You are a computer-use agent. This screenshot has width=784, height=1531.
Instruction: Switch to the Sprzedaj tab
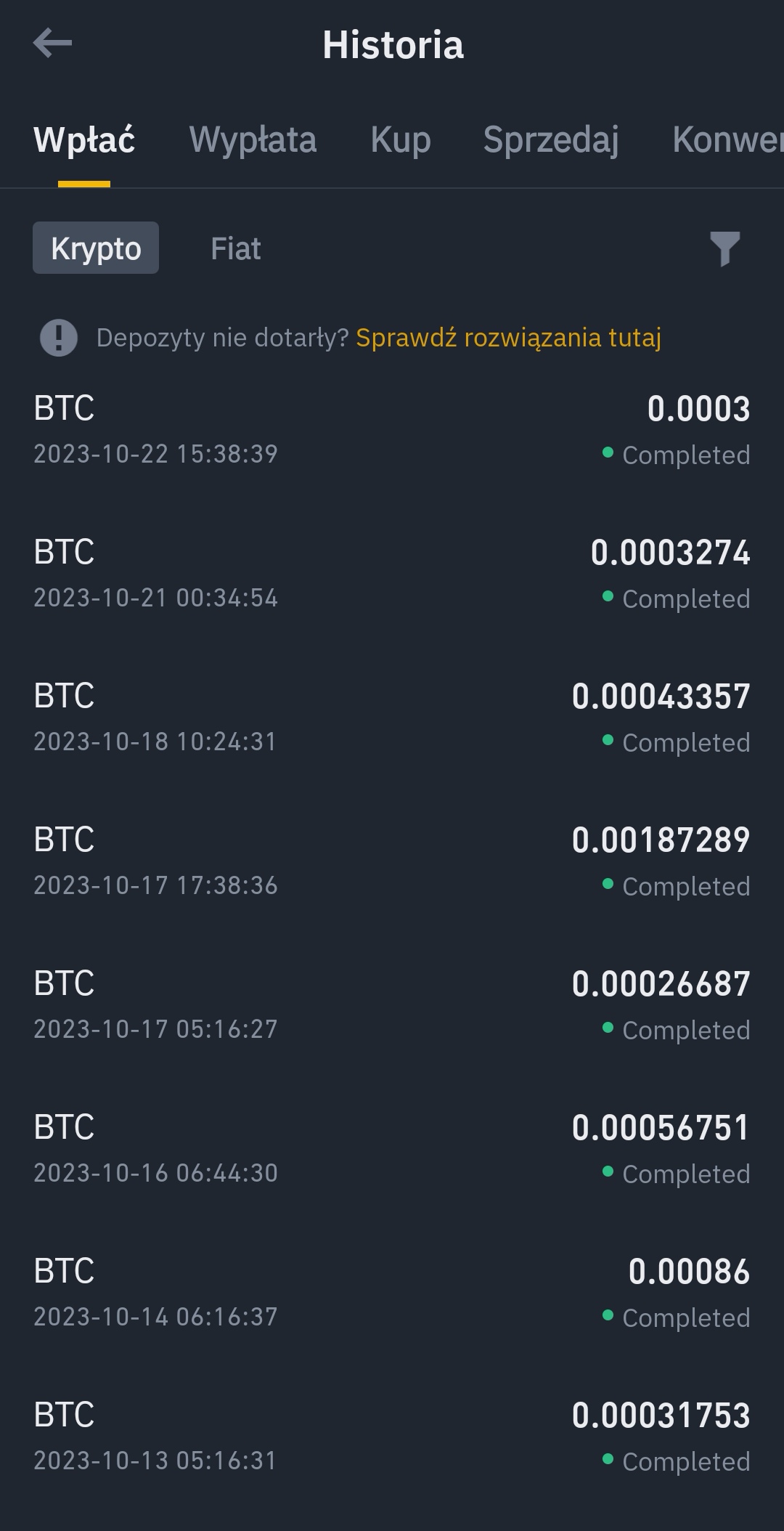tap(551, 139)
